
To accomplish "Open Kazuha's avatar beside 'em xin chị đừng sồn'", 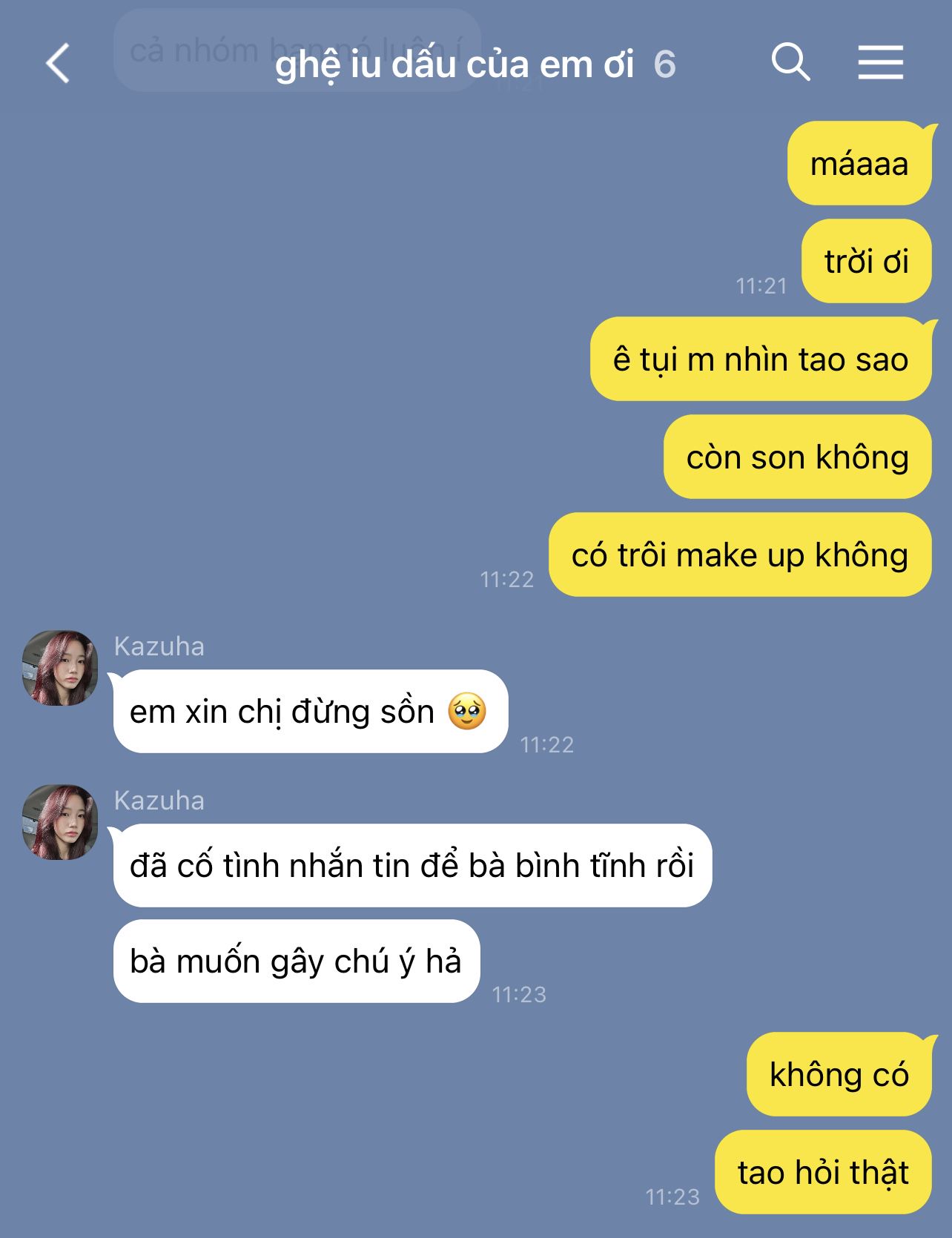I will click(60, 668).
